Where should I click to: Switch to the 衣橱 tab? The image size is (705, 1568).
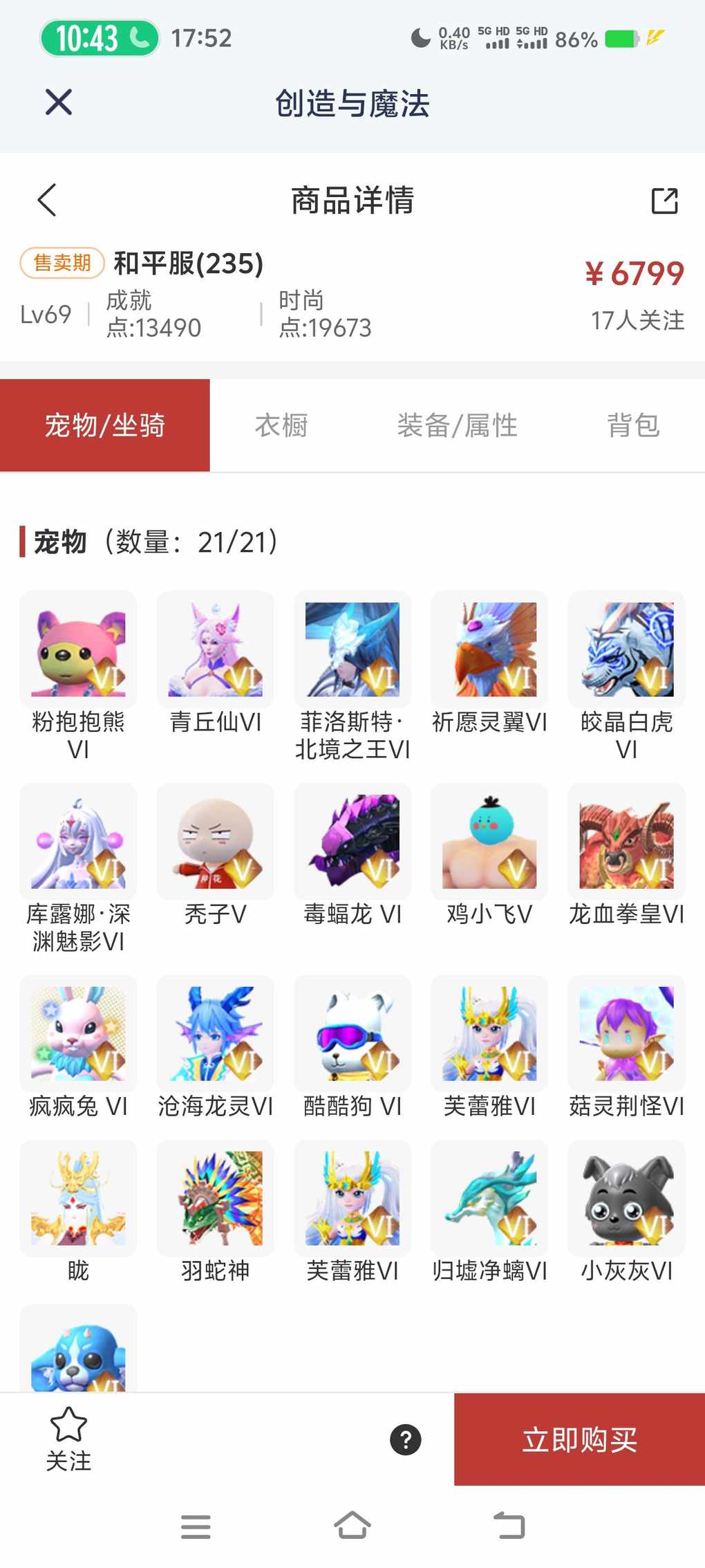click(x=281, y=425)
